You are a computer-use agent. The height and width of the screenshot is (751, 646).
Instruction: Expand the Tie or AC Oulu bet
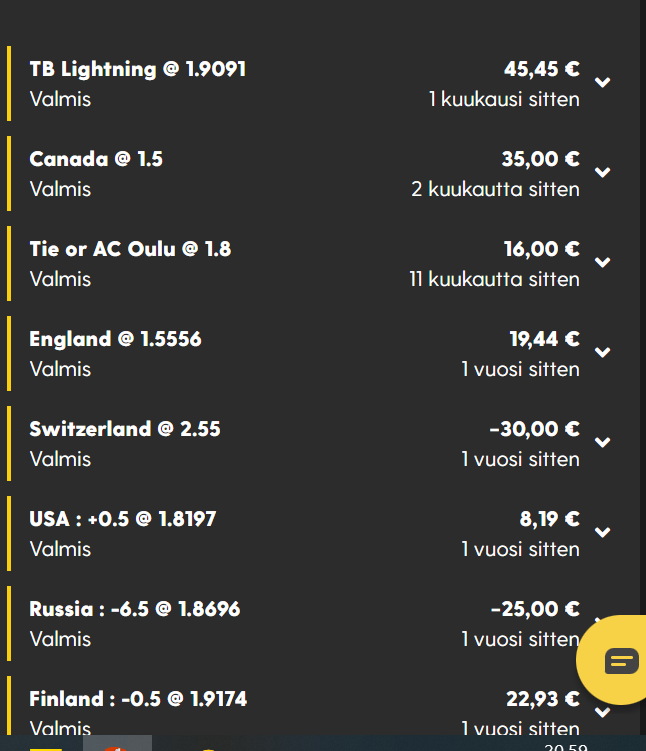pyautogui.click(x=602, y=263)
